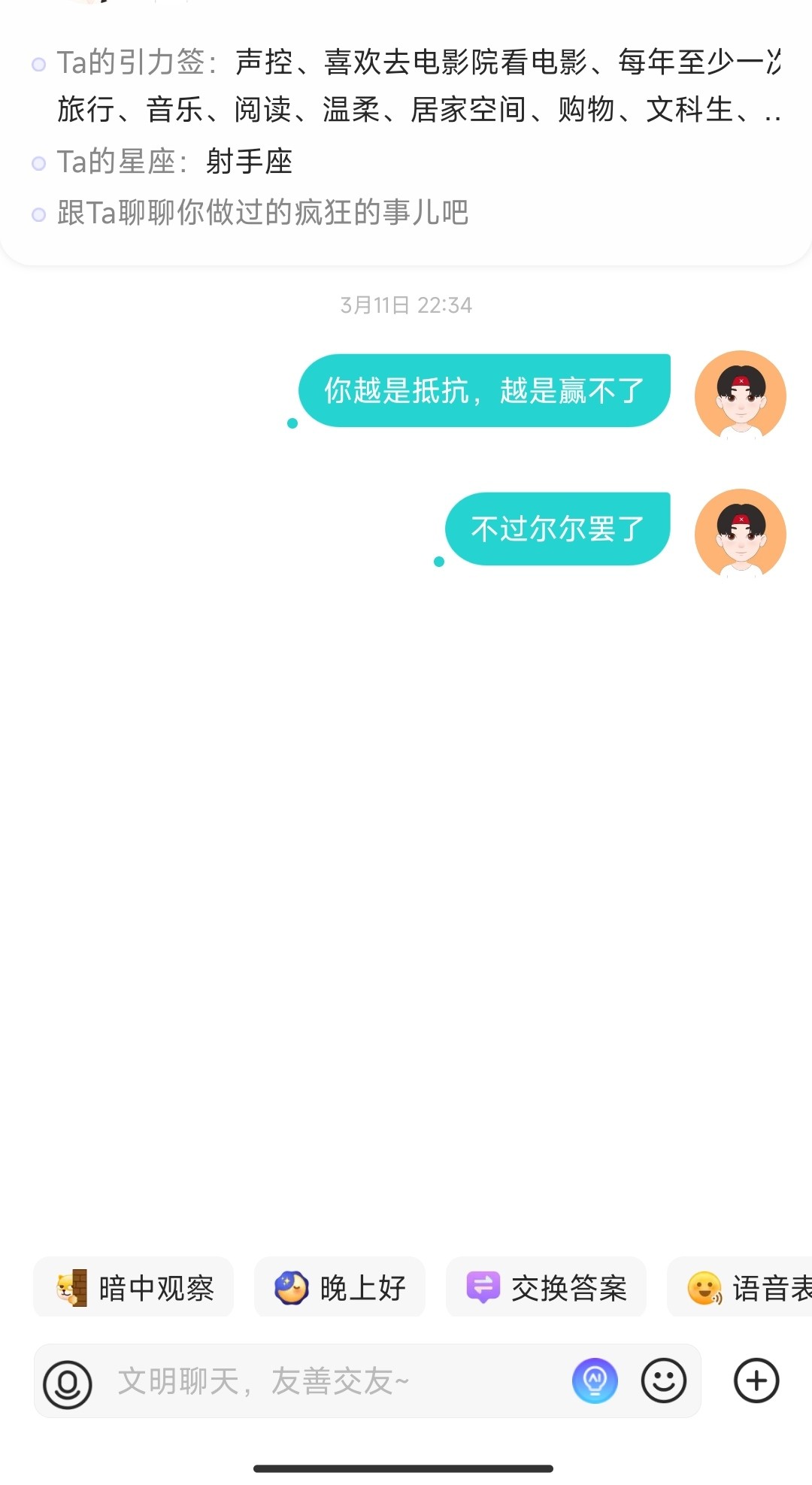
Task: Open the plus attachment menu
Action: [x=756, y=1381]
